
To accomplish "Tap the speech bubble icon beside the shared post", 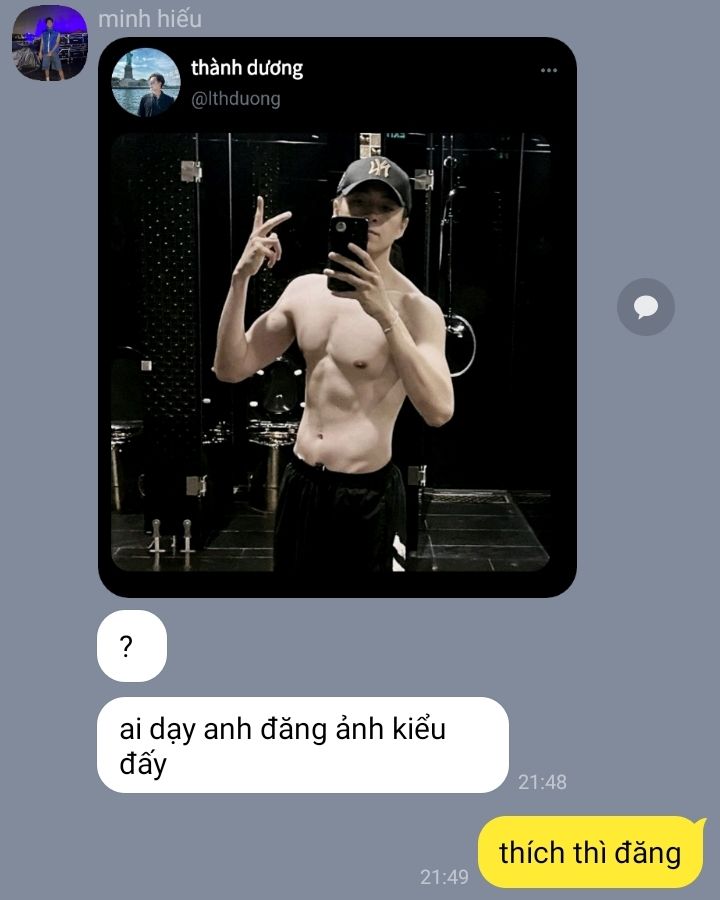I will point(646,306).
